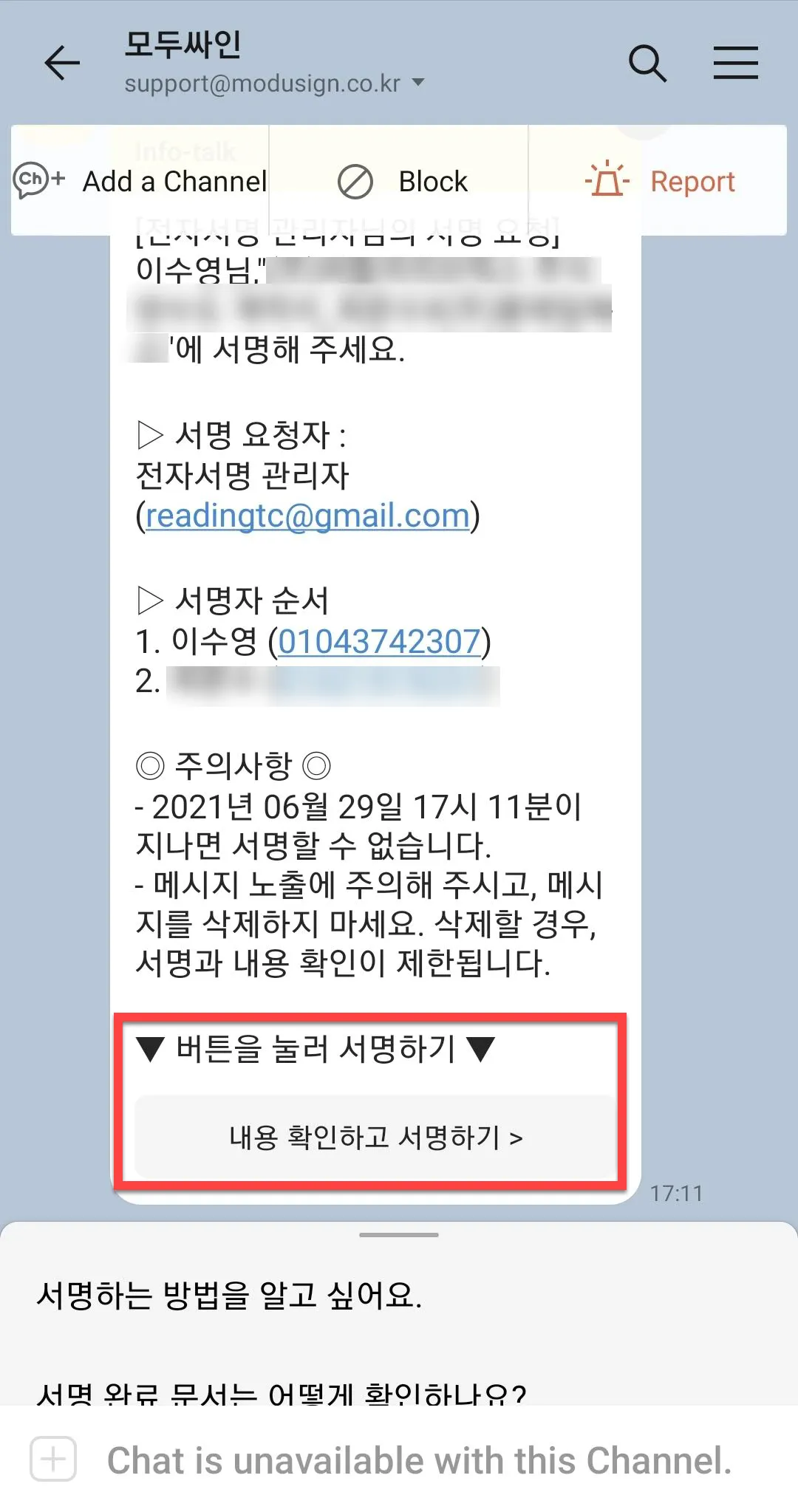Tap 내용 확인하고 서명하기 button
This screenshot has width=798, height=1512.
pyautogui.click(x=375, y=1138)
